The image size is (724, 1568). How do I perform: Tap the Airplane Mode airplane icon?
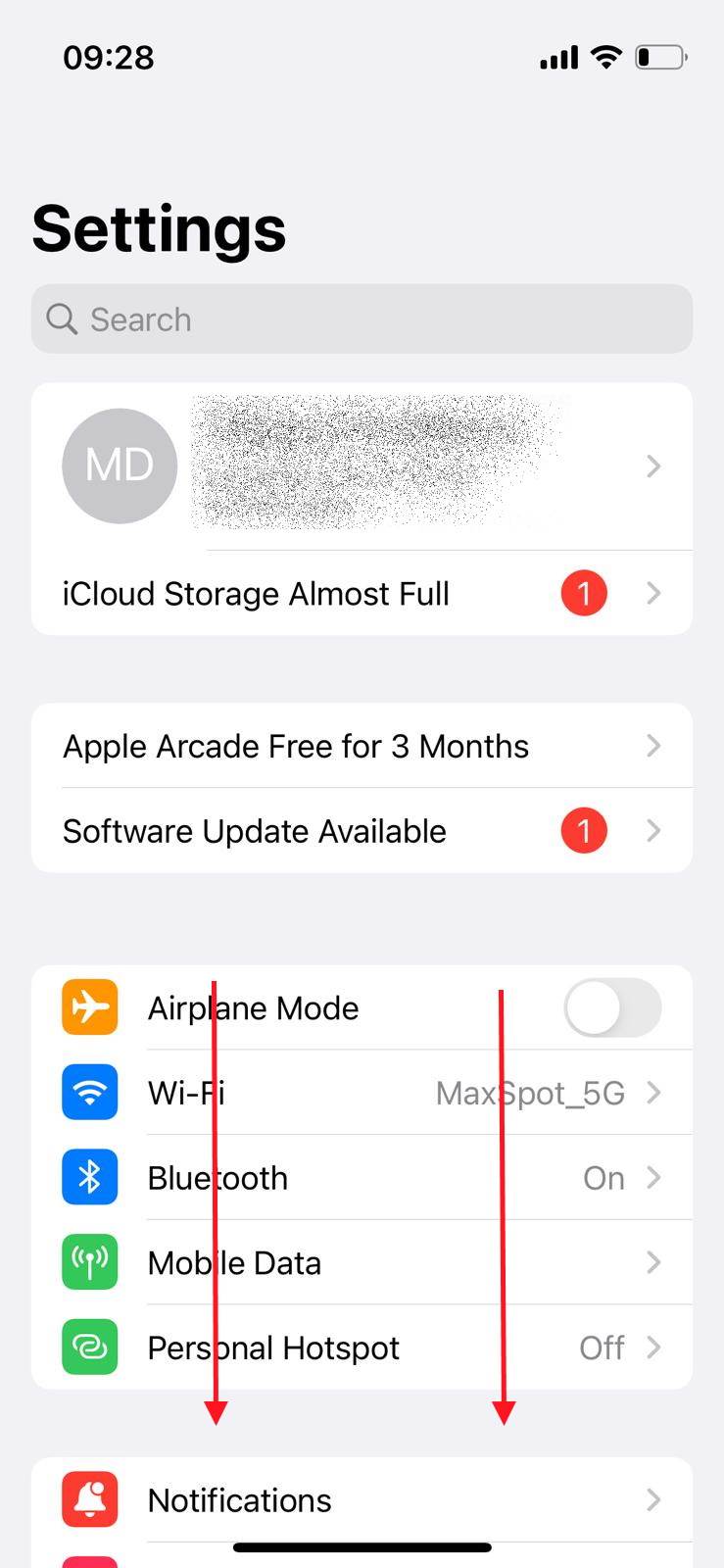coord(89,1007)
